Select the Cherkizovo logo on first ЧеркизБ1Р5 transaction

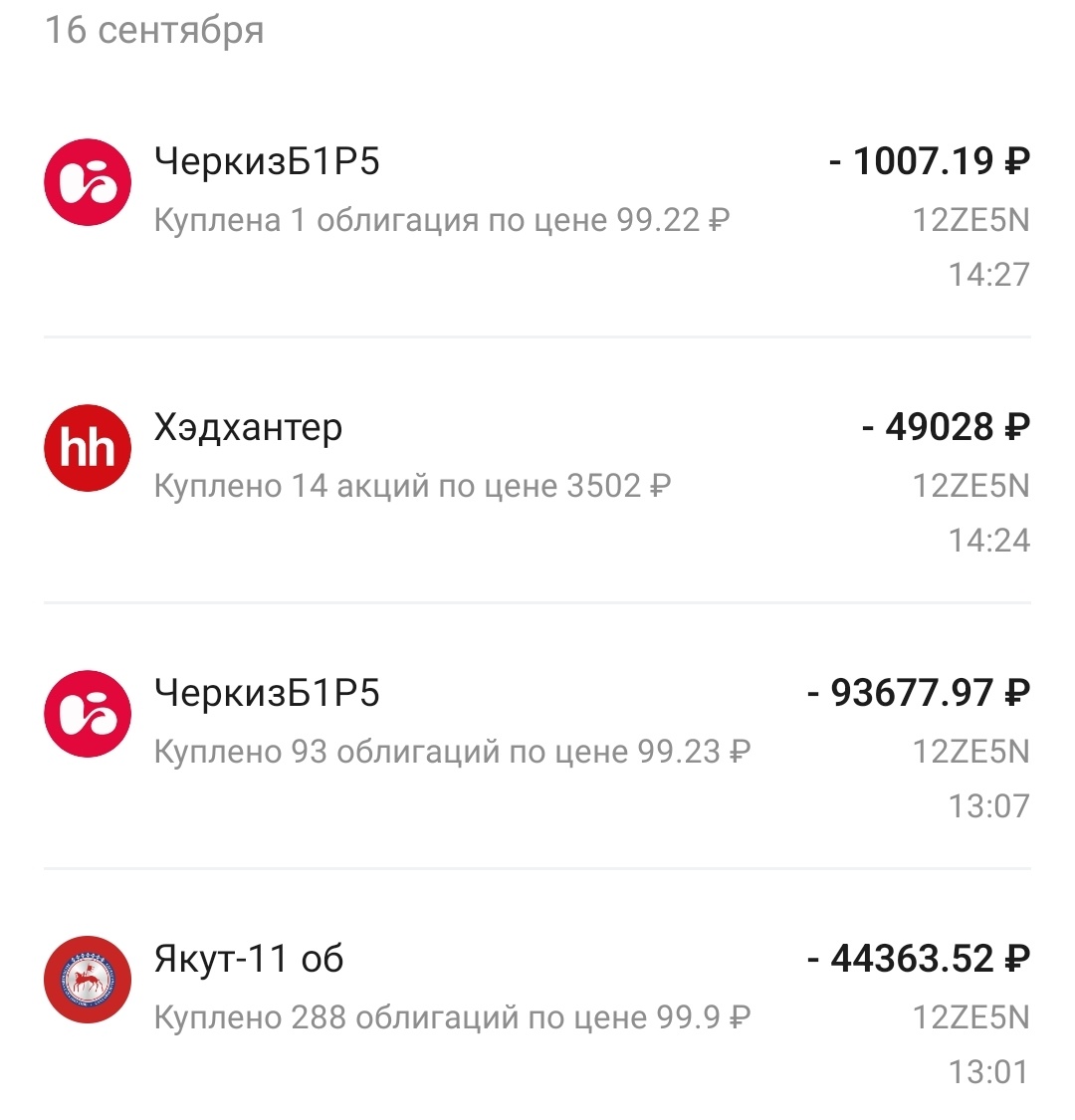87,181
